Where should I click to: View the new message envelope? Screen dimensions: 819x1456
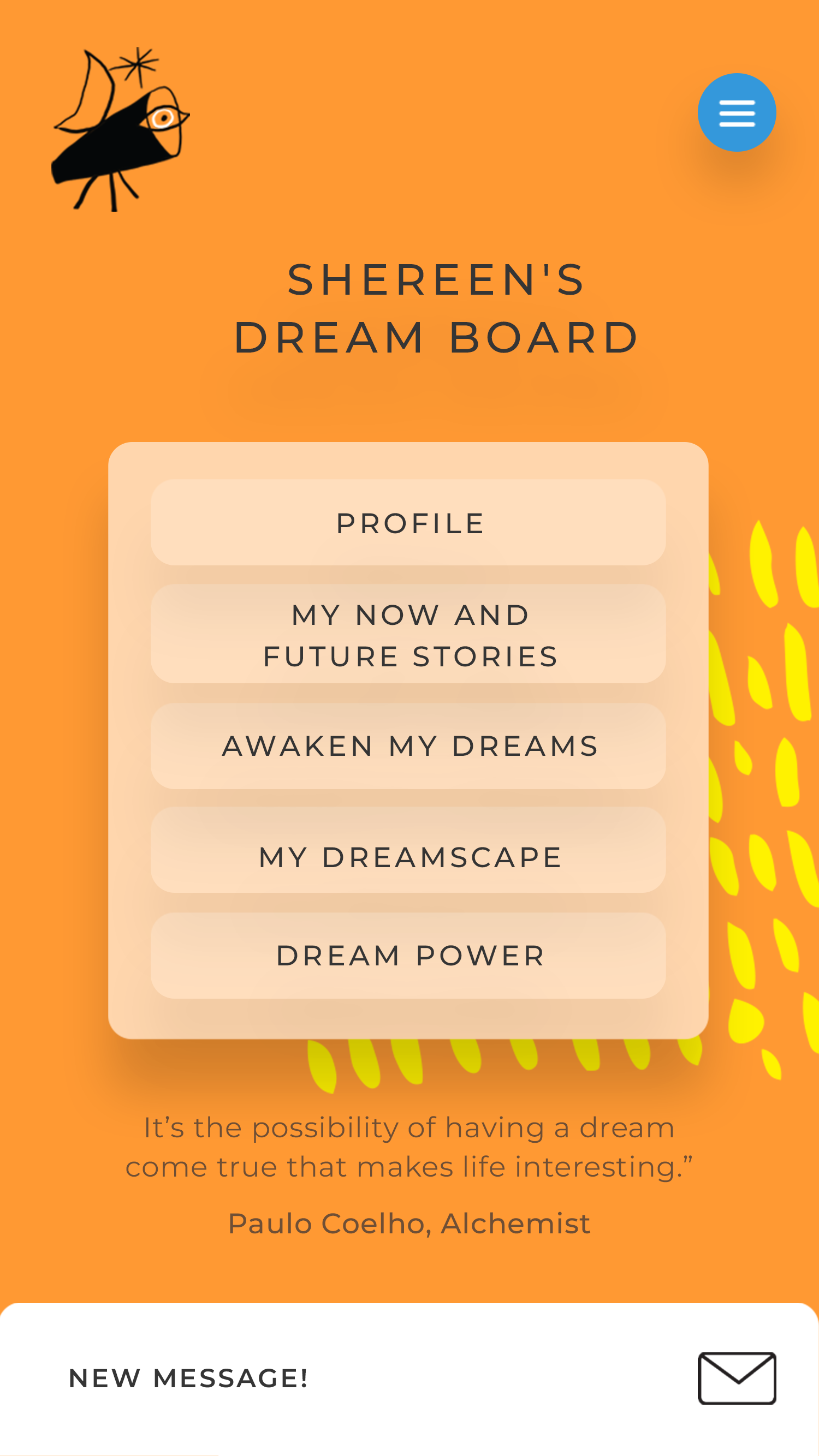[x=737, y=1378]
